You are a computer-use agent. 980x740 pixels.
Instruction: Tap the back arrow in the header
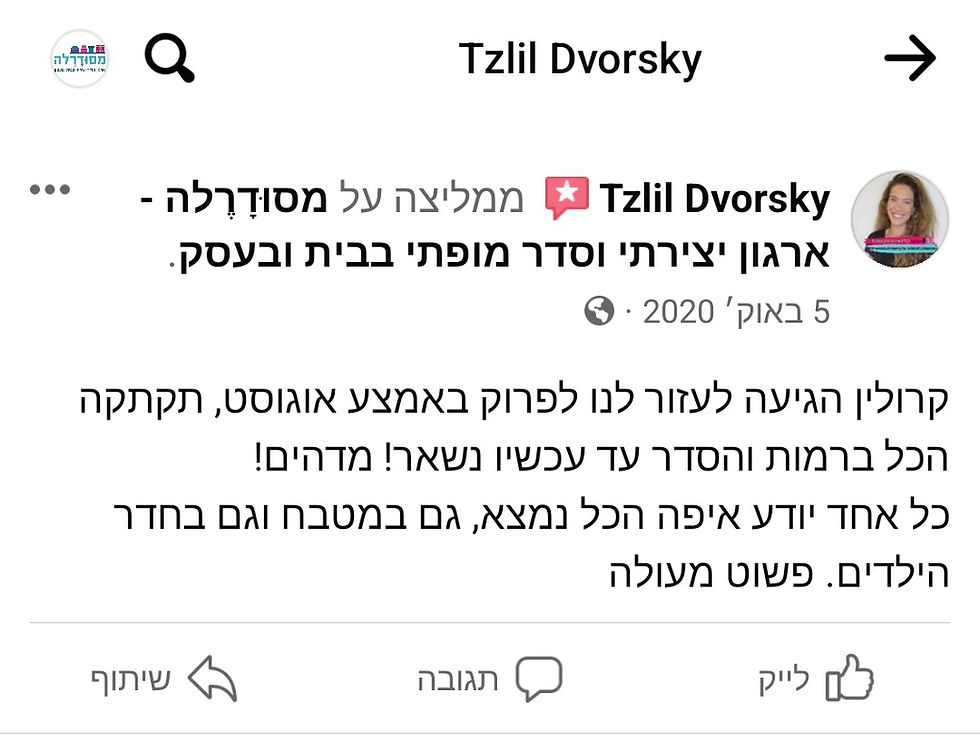point(910,59)
